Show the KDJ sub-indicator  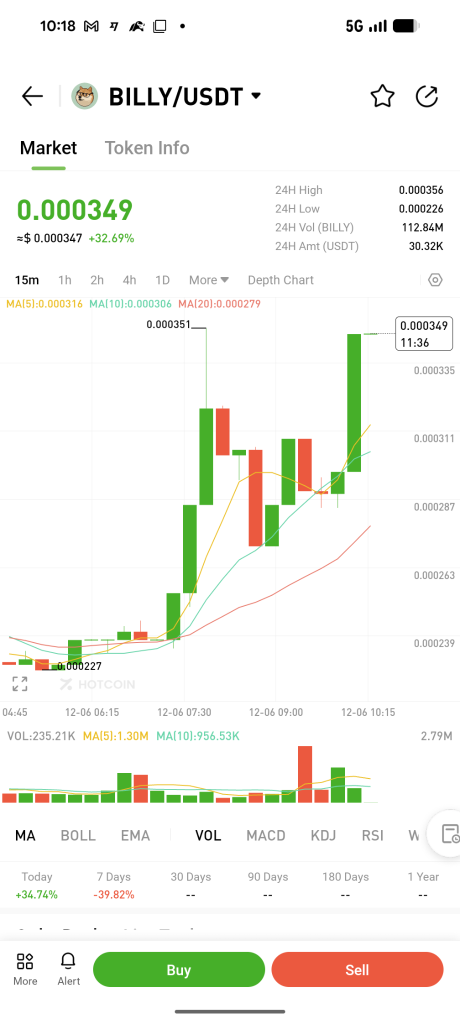click(x=323, y=835)
